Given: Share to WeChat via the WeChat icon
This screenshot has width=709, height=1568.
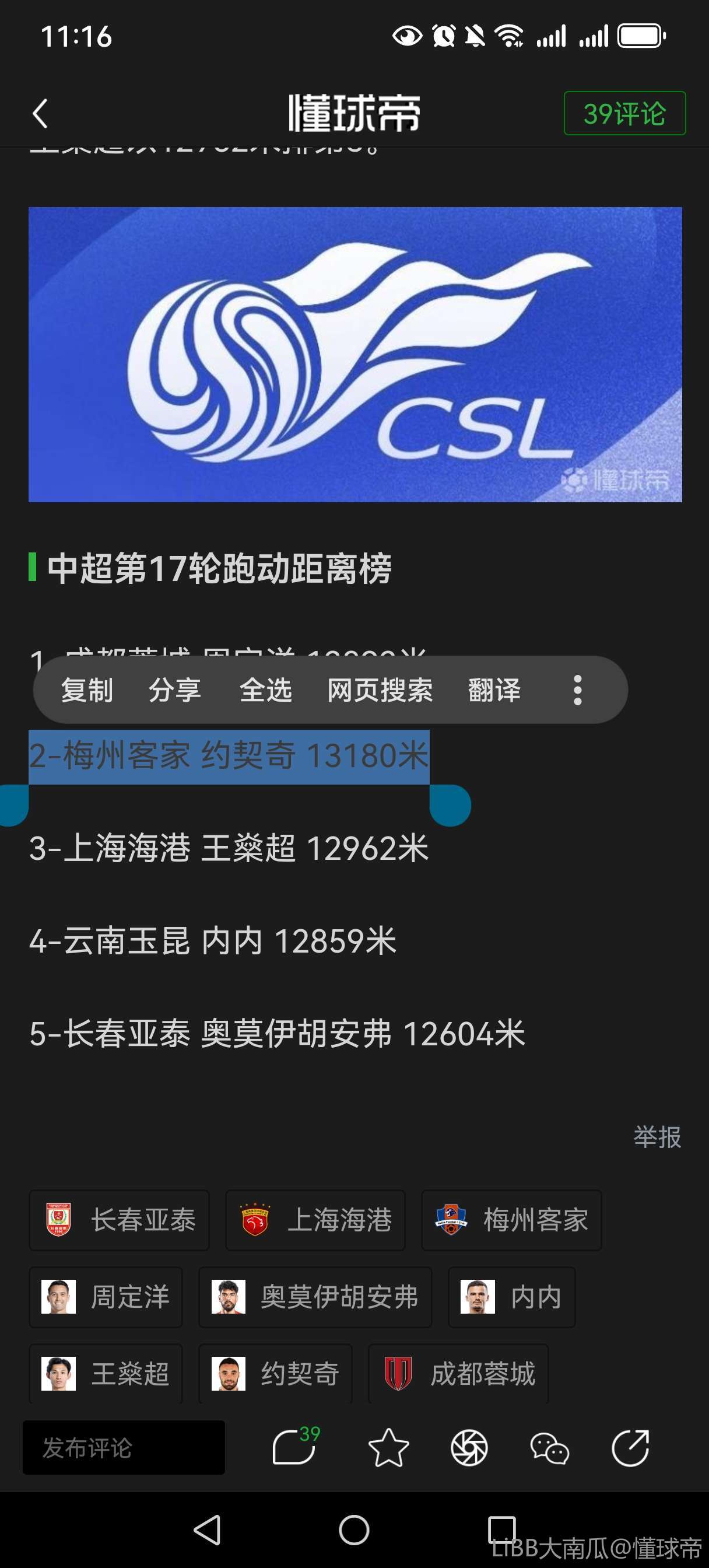Looking at the screenshot, I should (550, 1448).
